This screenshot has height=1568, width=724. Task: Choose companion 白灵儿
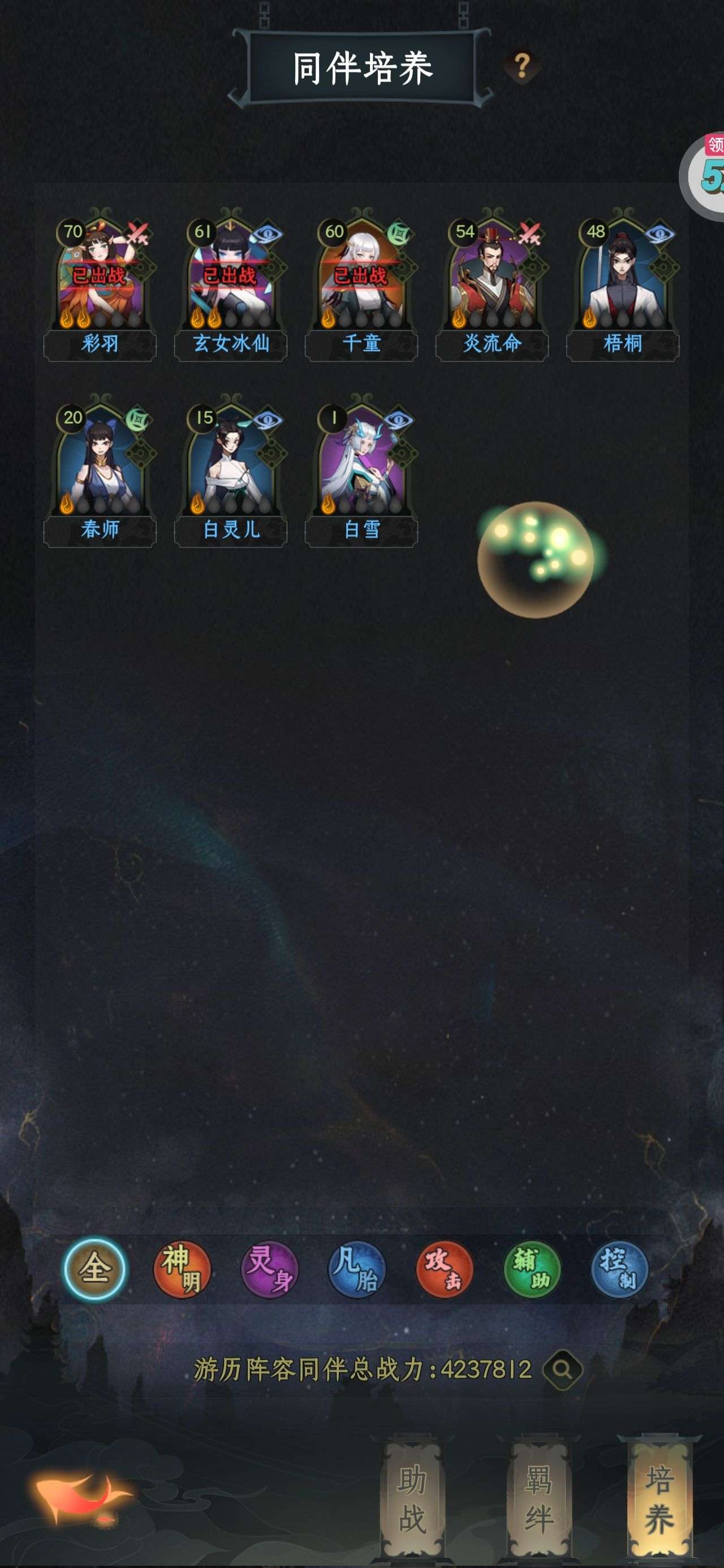[231, 471]
